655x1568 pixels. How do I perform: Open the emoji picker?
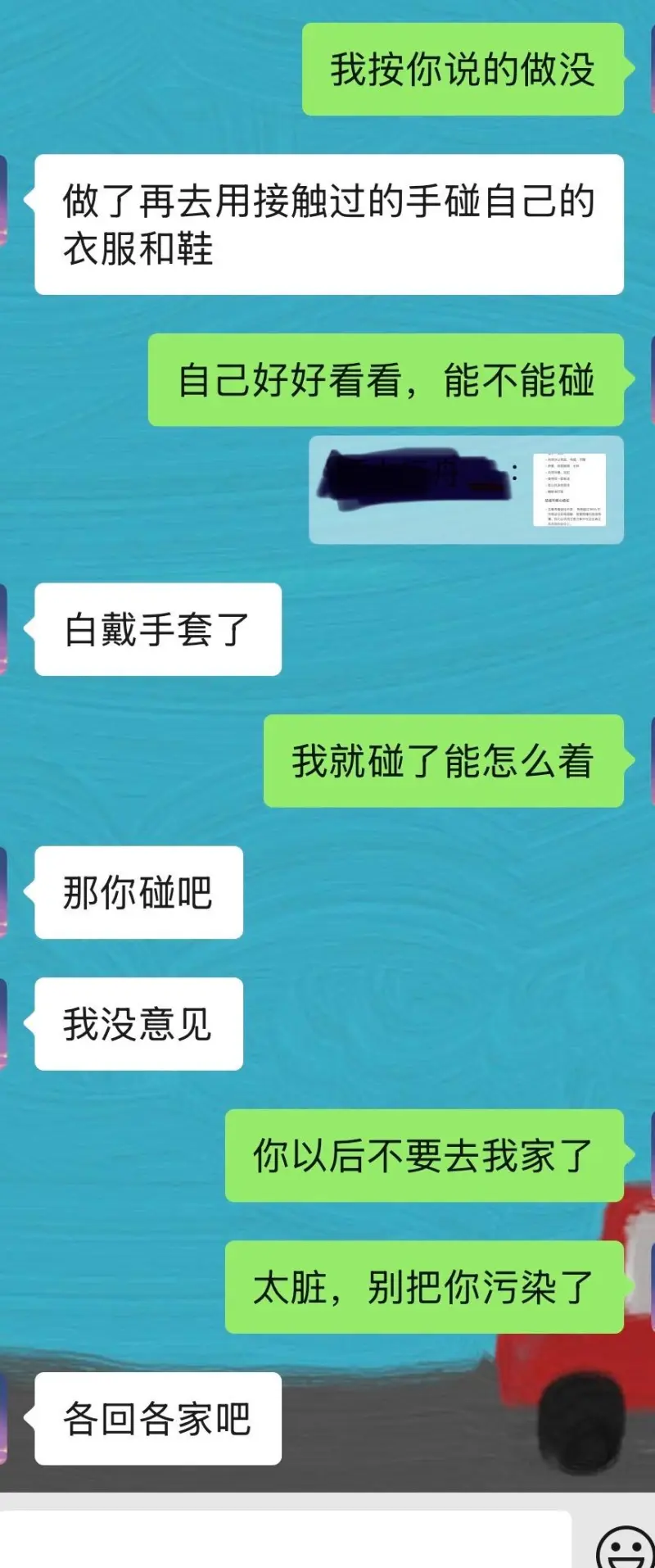625,1546
